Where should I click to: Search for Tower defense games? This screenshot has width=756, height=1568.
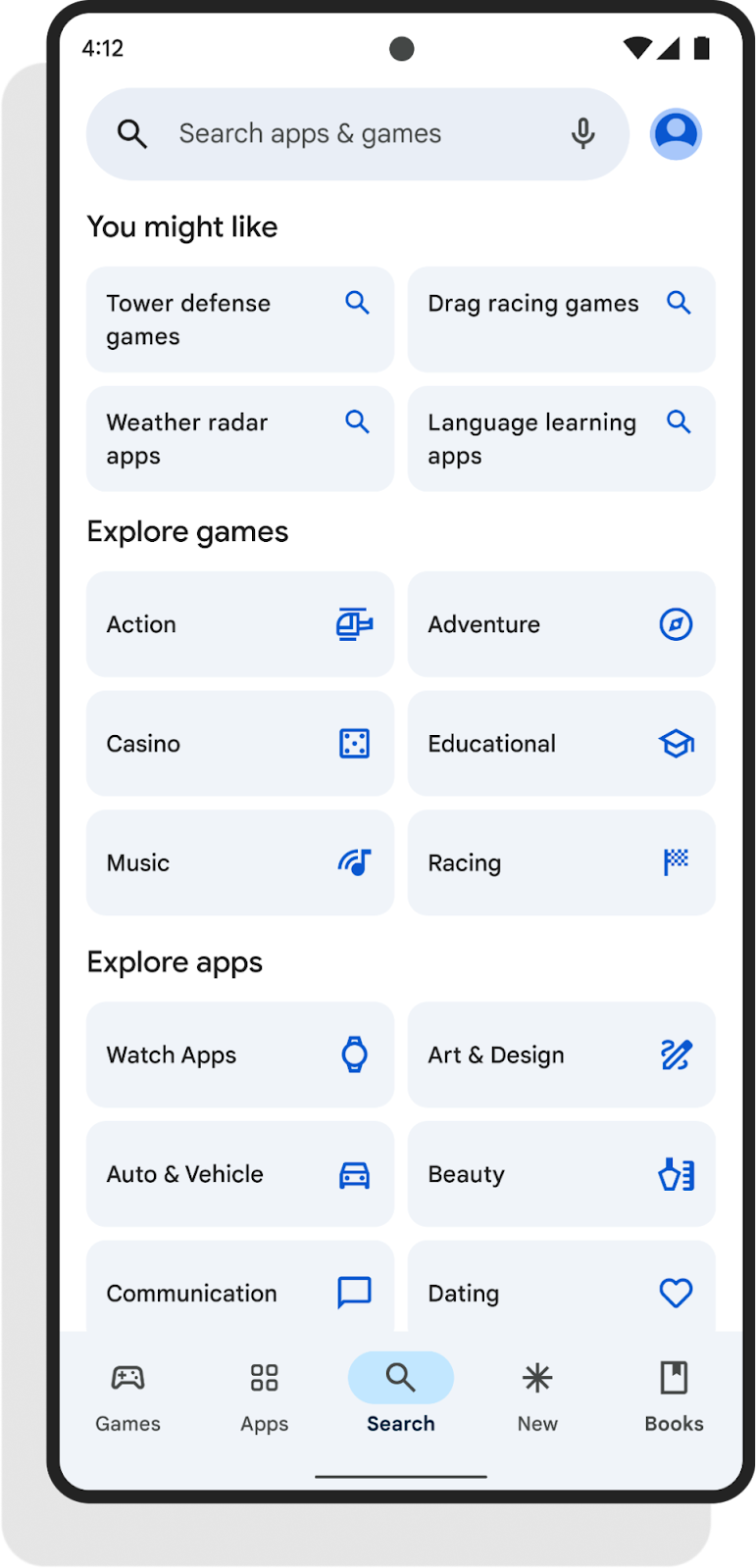pos(239,319)
